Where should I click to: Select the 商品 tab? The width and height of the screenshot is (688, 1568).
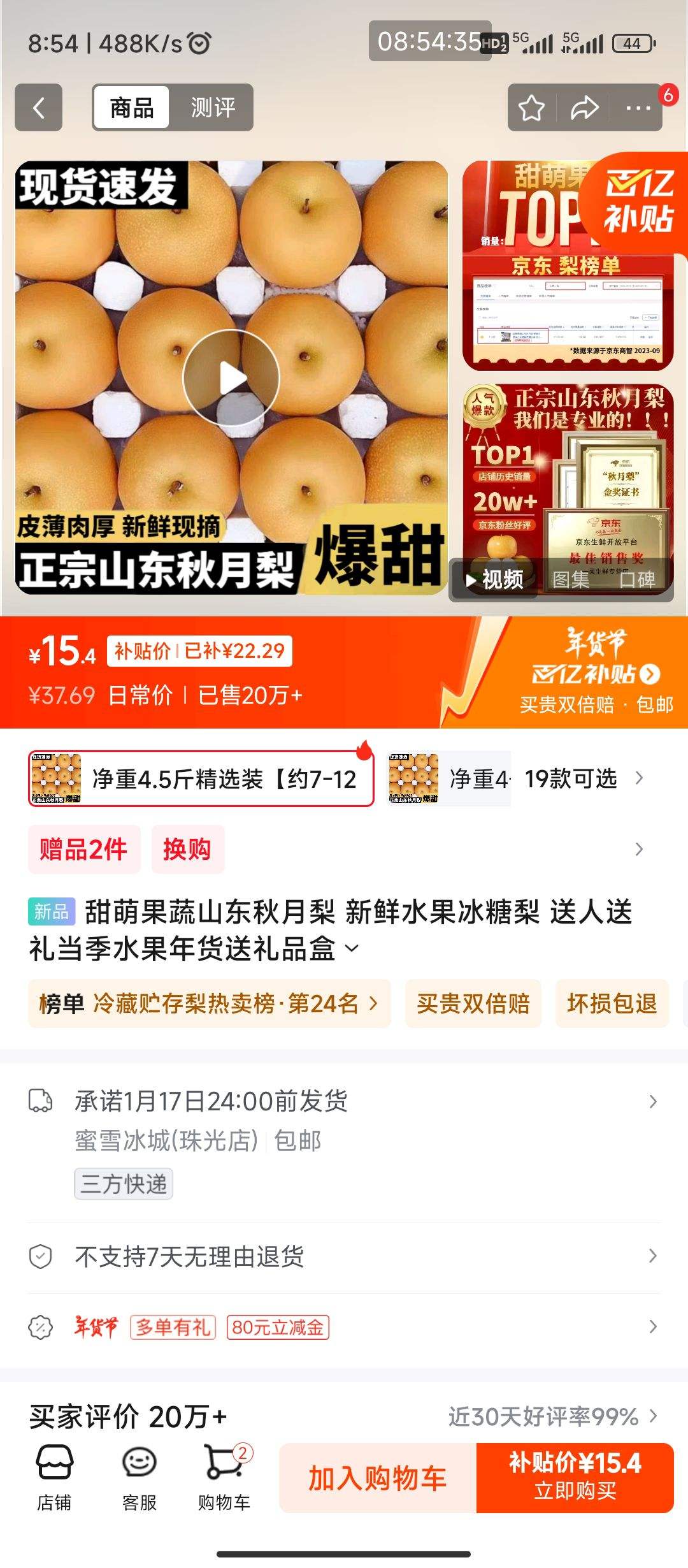pyautogui.click(x=130, y=107)
